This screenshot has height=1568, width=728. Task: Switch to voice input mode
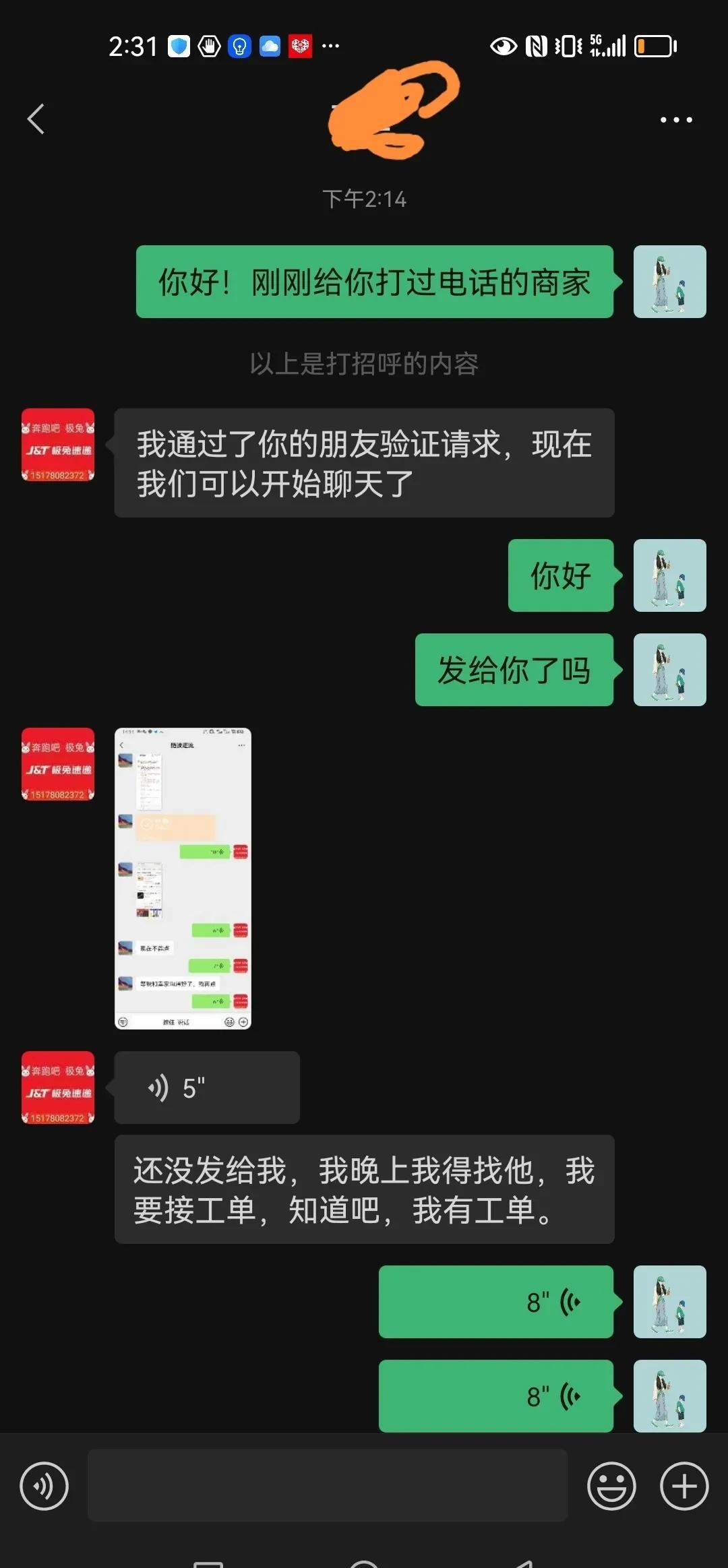pyautogui.click(x=44, y=1486)
